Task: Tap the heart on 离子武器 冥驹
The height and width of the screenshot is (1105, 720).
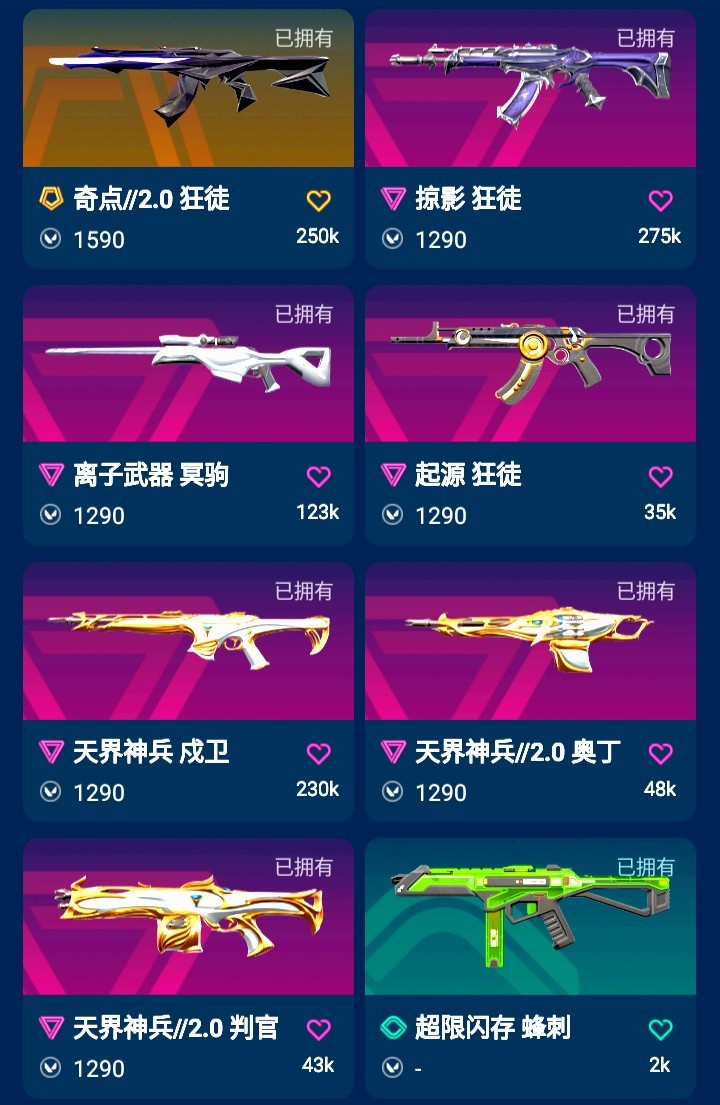Action: click(x=318, y=477)
